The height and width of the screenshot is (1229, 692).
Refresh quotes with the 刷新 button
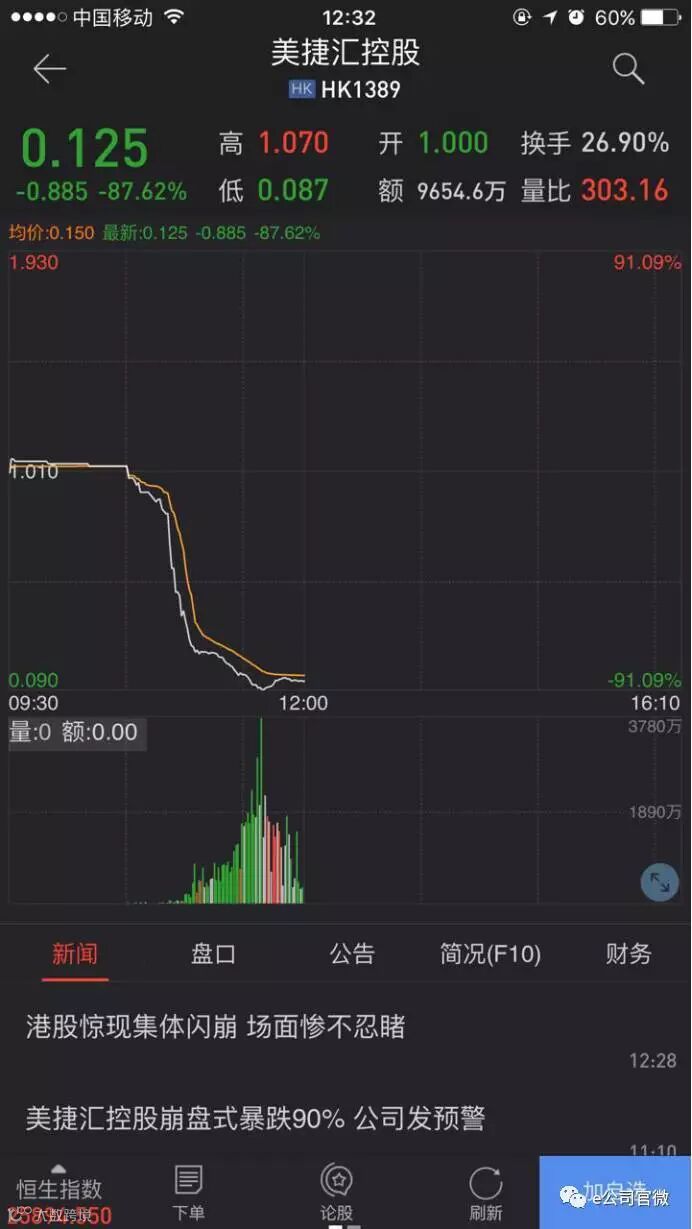click(486, 1192)
